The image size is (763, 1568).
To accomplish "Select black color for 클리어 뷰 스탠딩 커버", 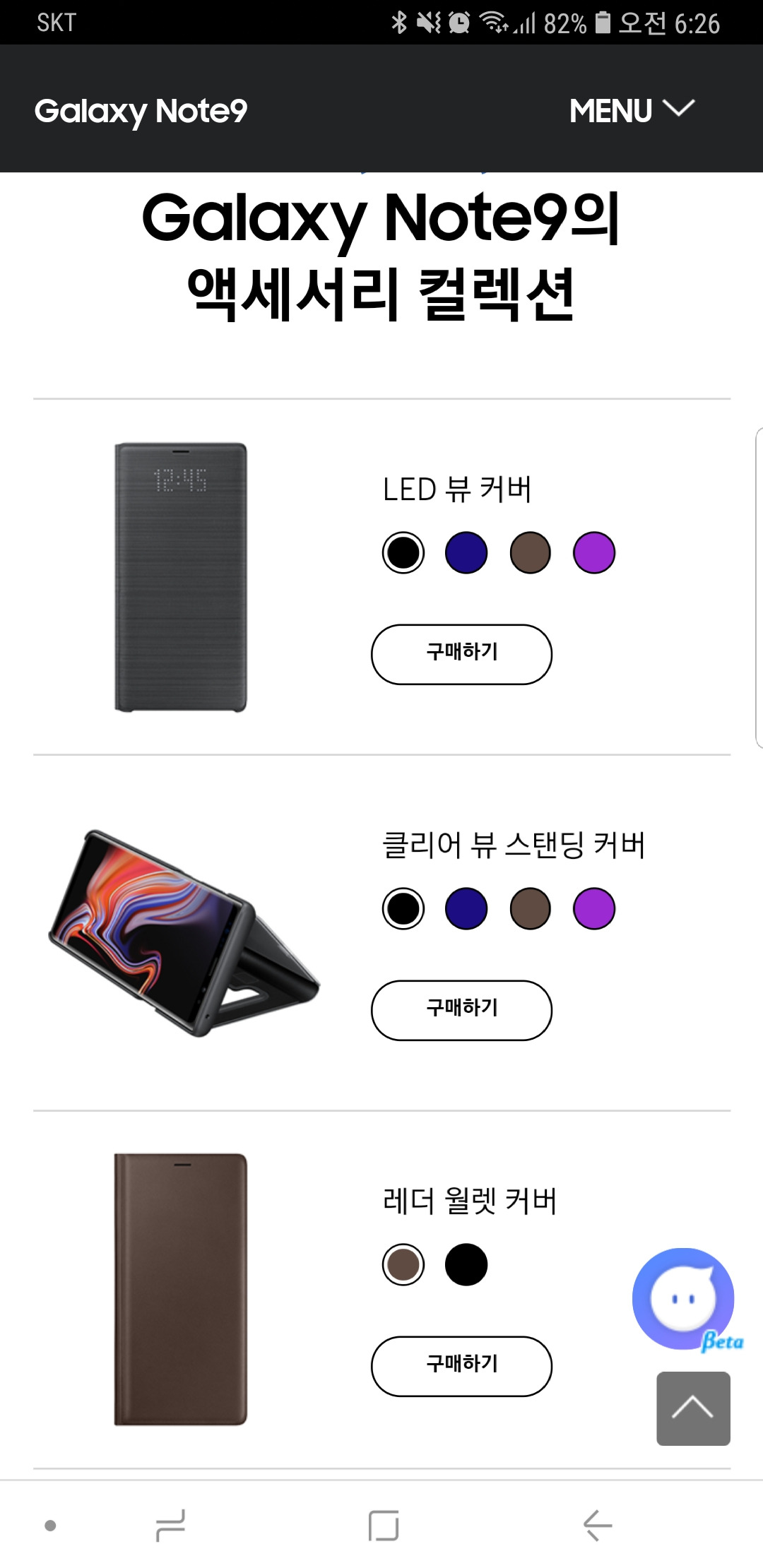I will click(403, 908).
